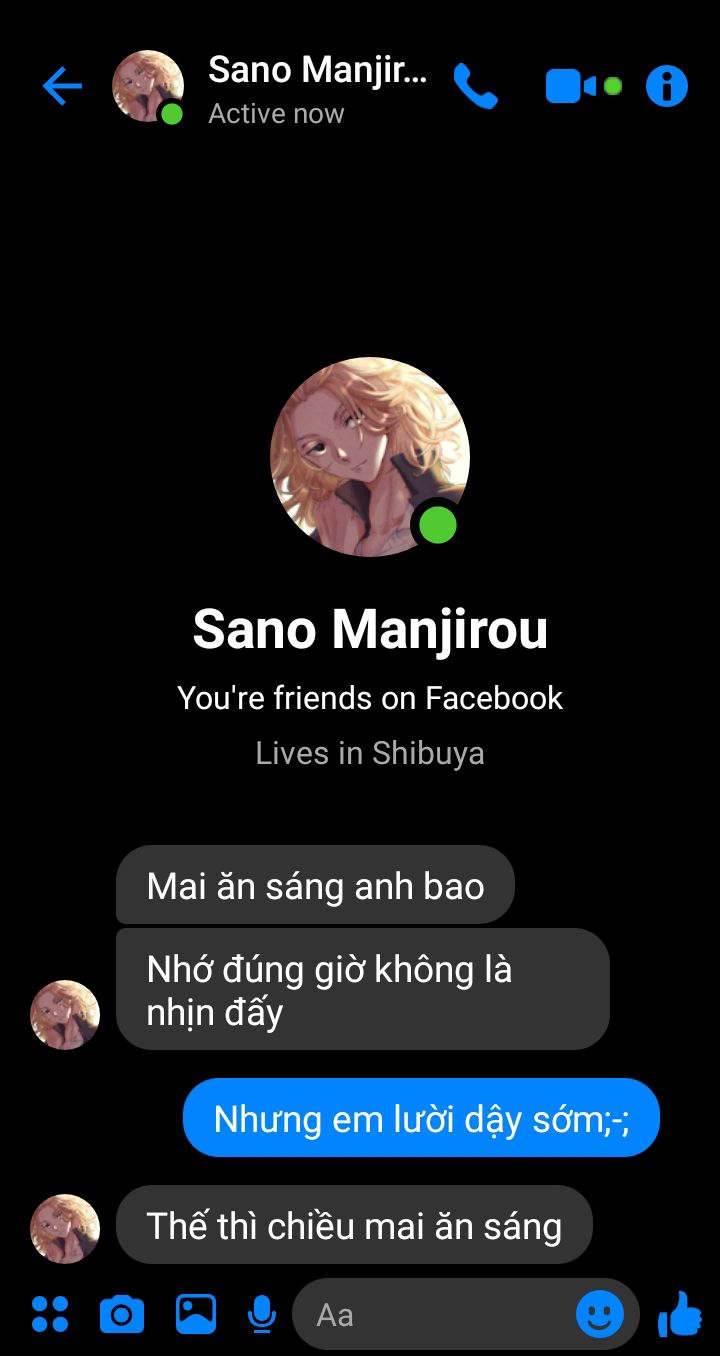Start a video call with Sano Manjirou
The width and height of the screenshot is (720, 1356).
571,87
